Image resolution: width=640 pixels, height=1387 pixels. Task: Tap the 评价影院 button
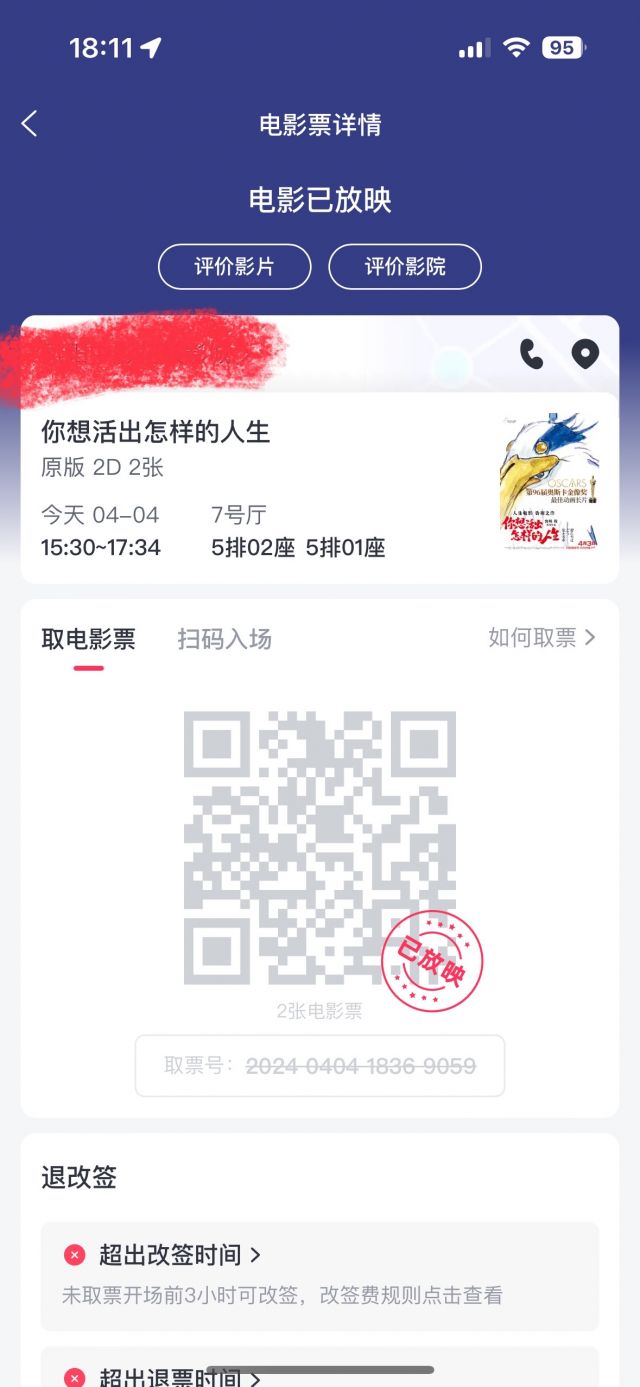pyautogui.click(x=405, y=267)
